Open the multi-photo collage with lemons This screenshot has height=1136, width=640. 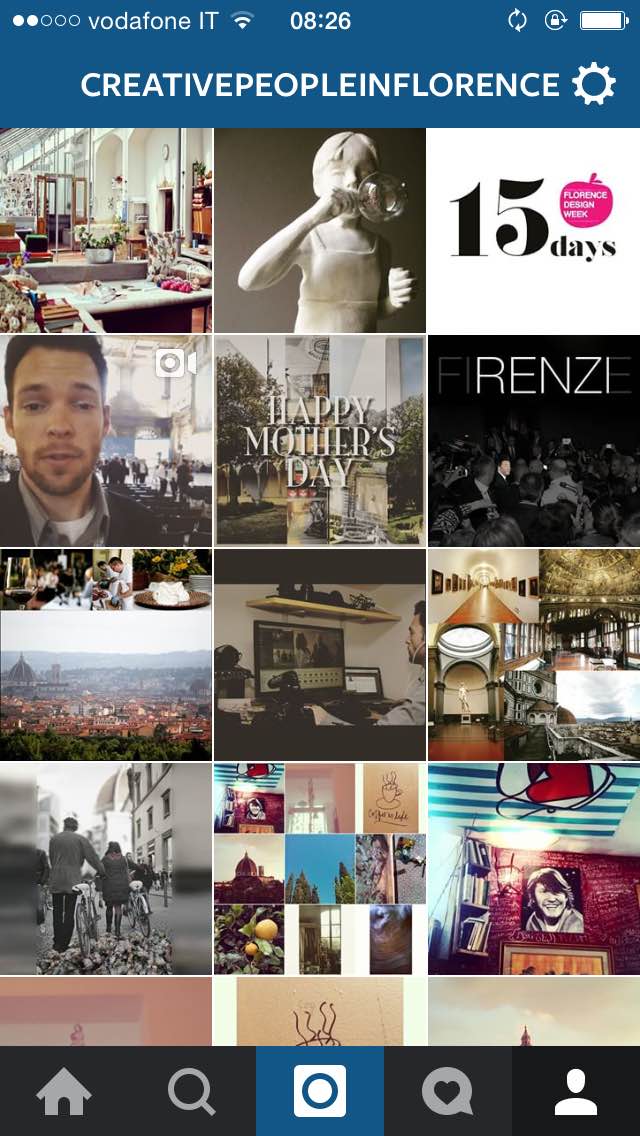coord(320,869)
